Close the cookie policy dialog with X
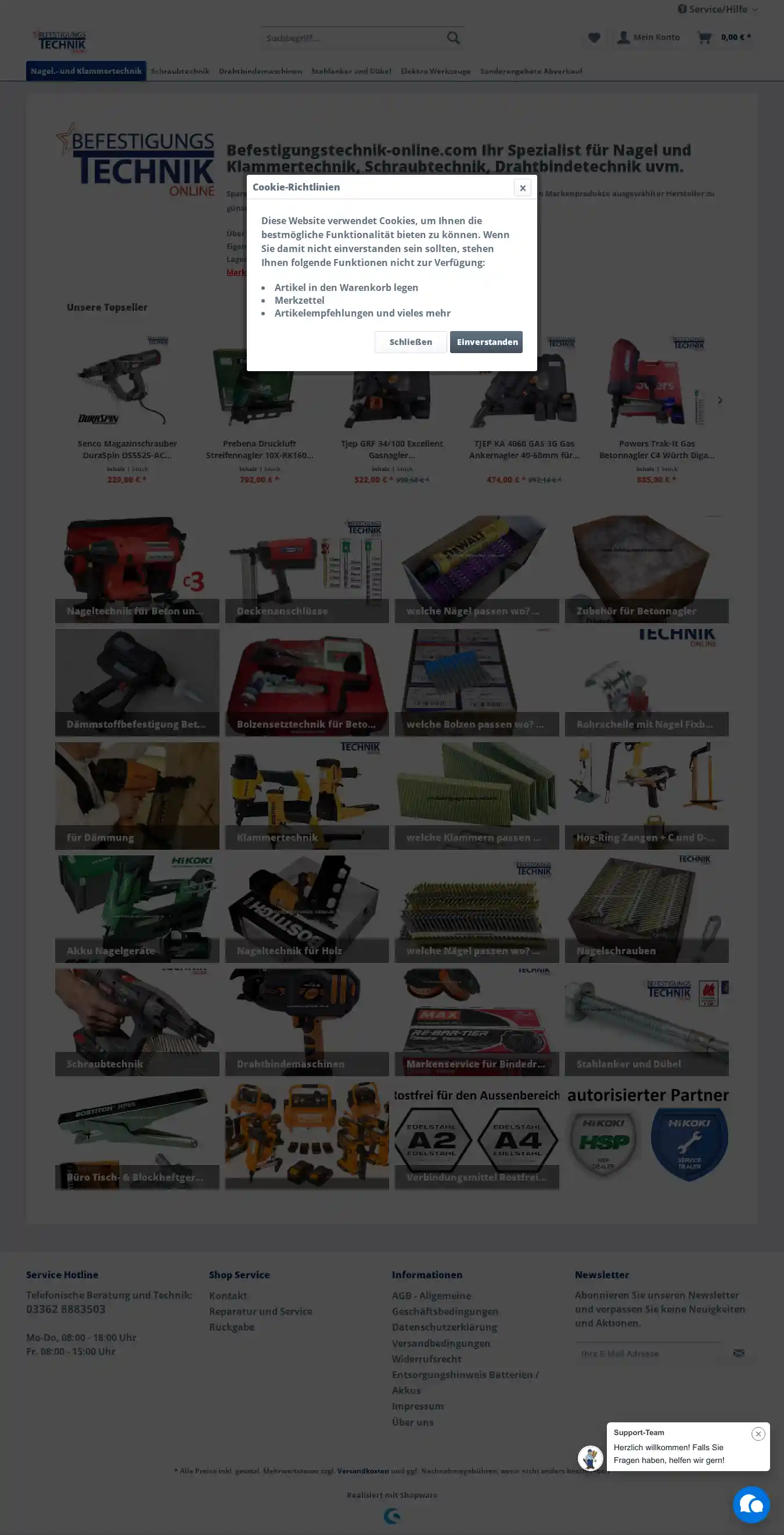The width and height of the screenshot is (784, 1535). coord(522,188)
